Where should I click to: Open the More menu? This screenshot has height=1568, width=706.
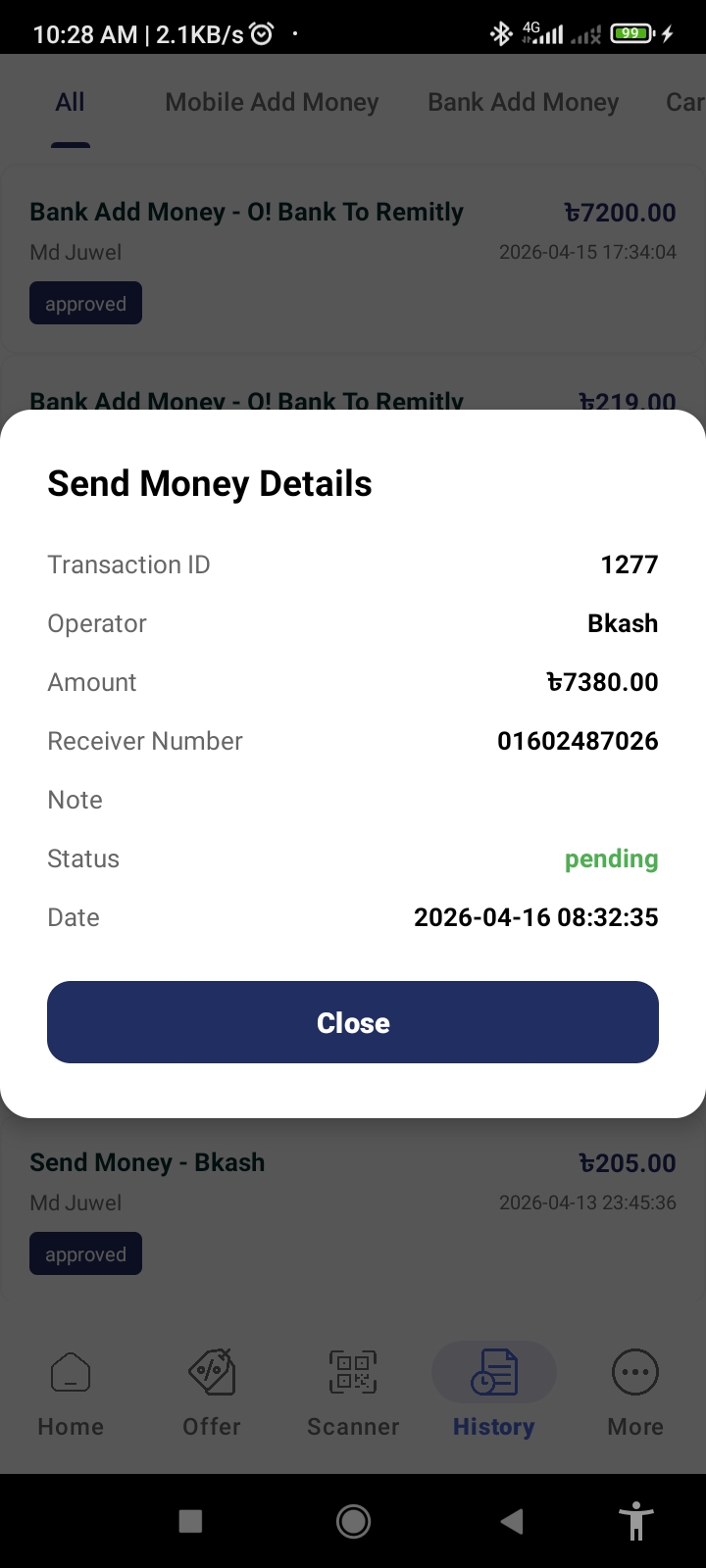point(635,1392)
